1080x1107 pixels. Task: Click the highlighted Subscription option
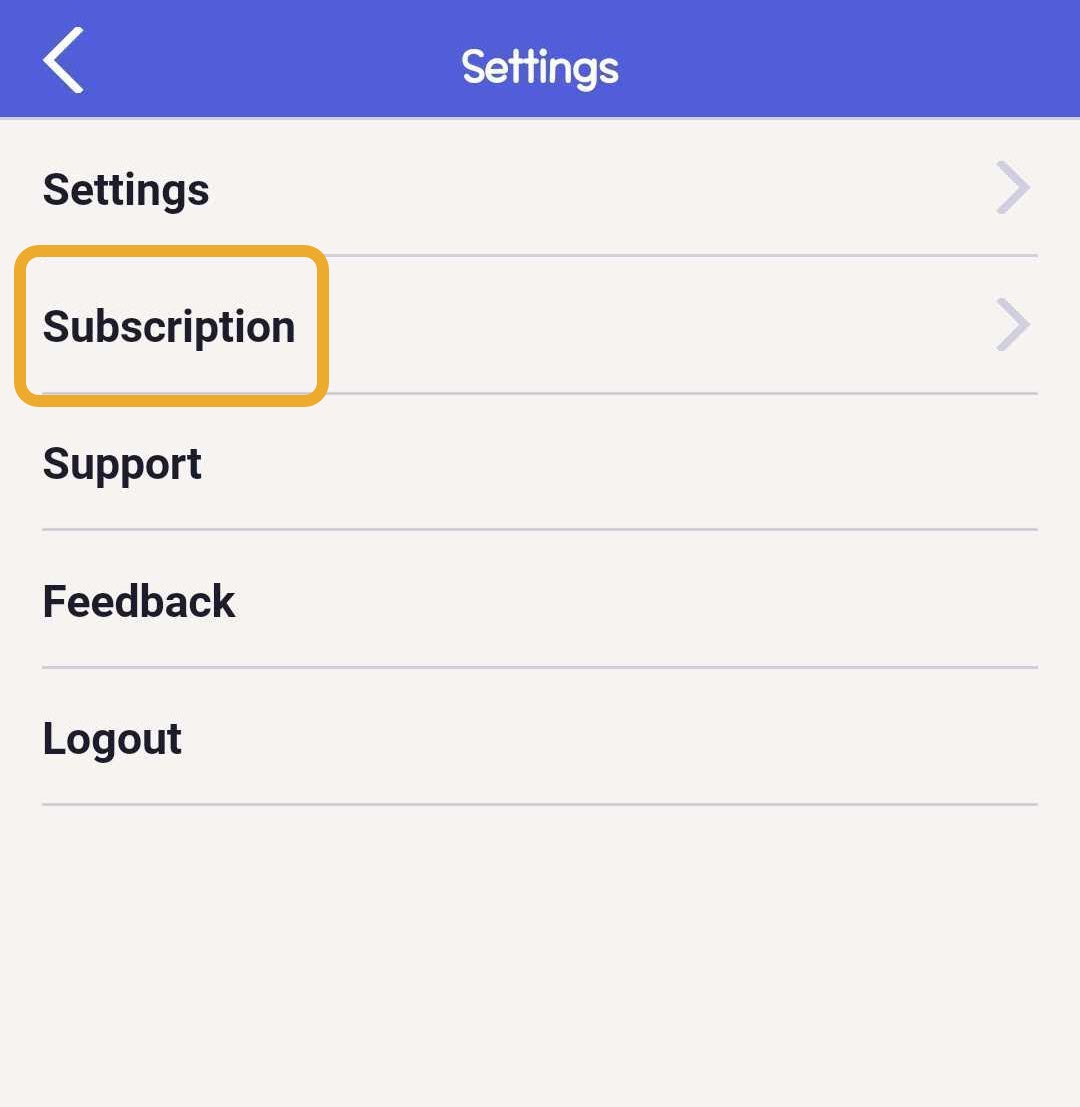coord(169,325)
